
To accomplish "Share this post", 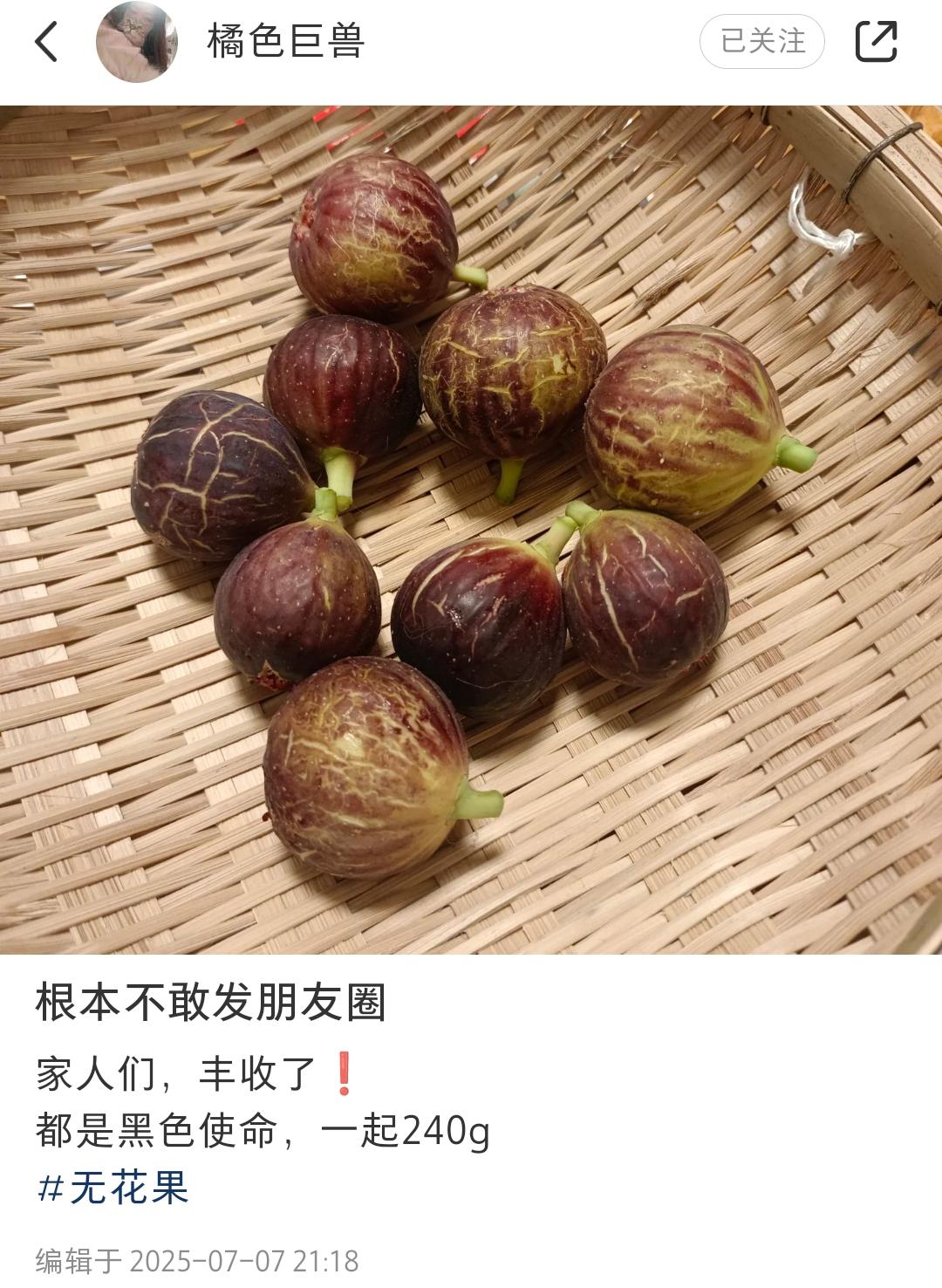I will tap(876, 41).
